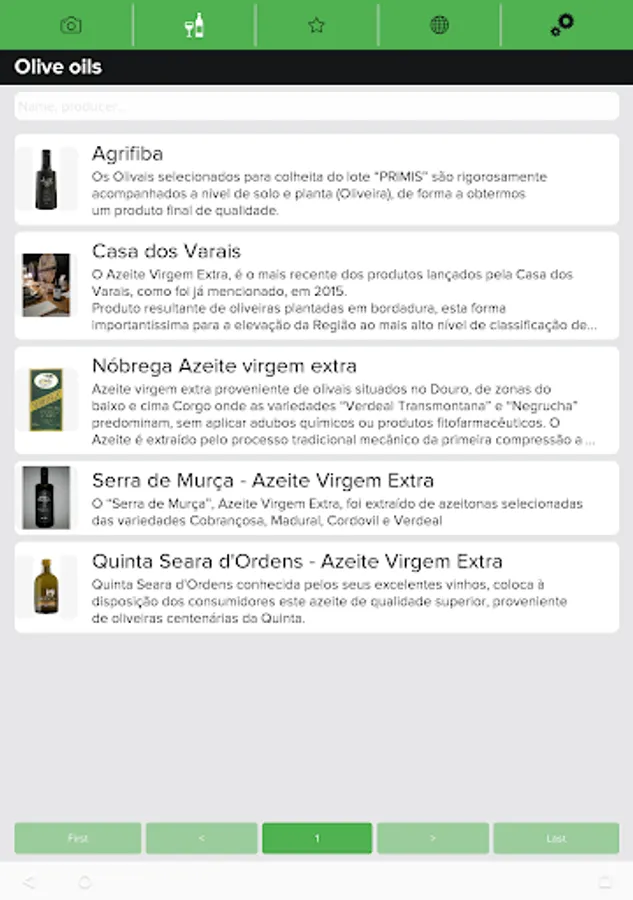
Task: Open the globe tab
Action: coord(439,25)
